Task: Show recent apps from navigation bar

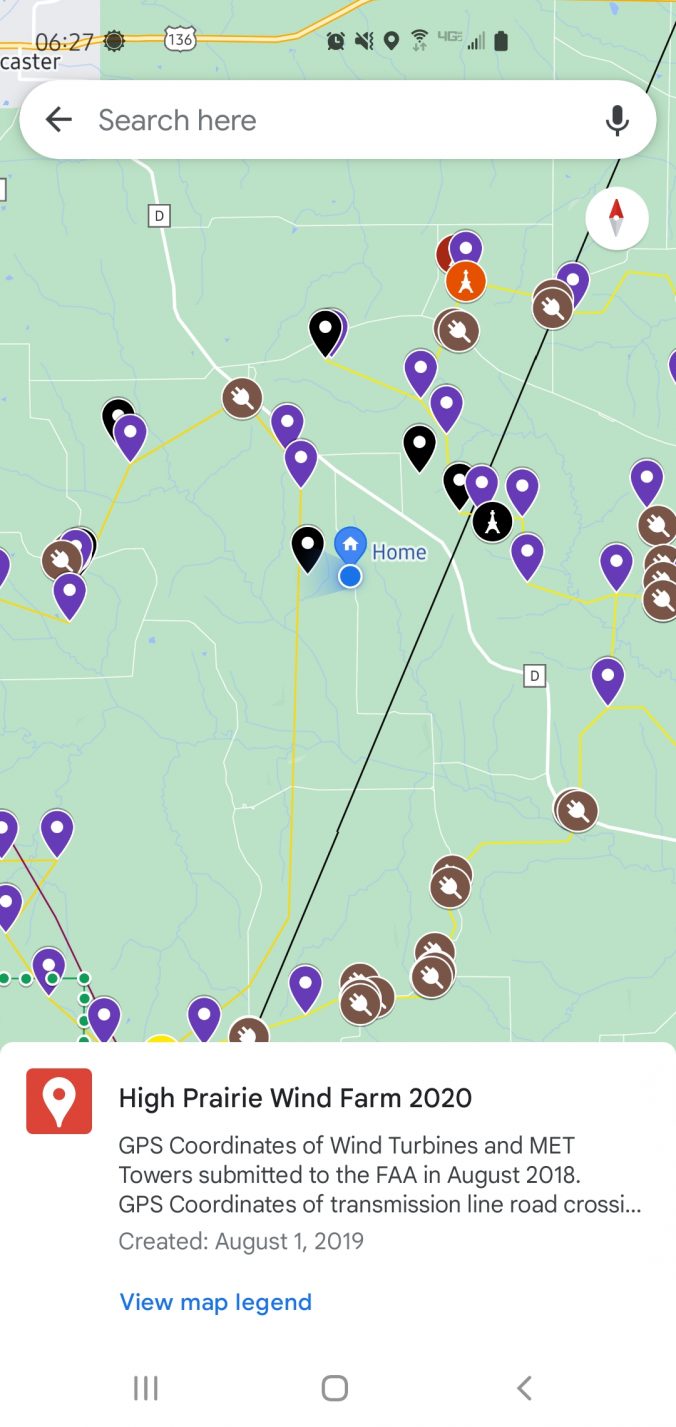Action: pyautogui.click(x=146, y=1388)
